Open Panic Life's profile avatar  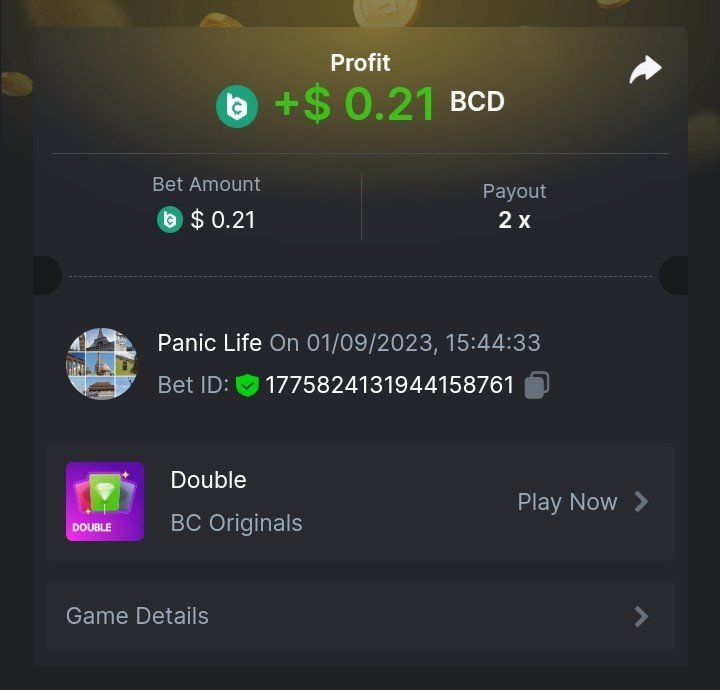tap(101, 364)
